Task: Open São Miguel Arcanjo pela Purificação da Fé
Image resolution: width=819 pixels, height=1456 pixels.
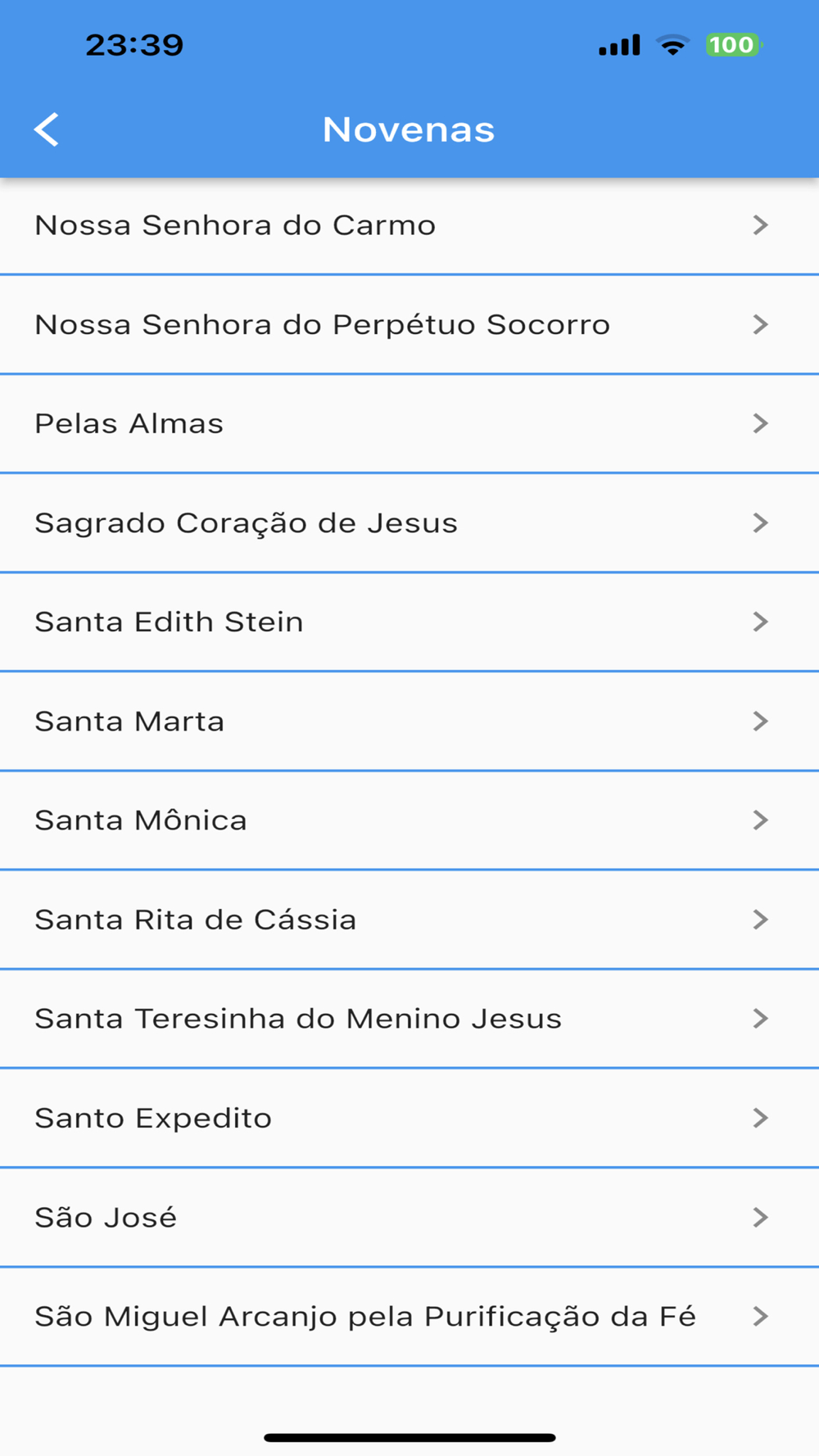Action: pyautogui.click(x=409, y=1316)
